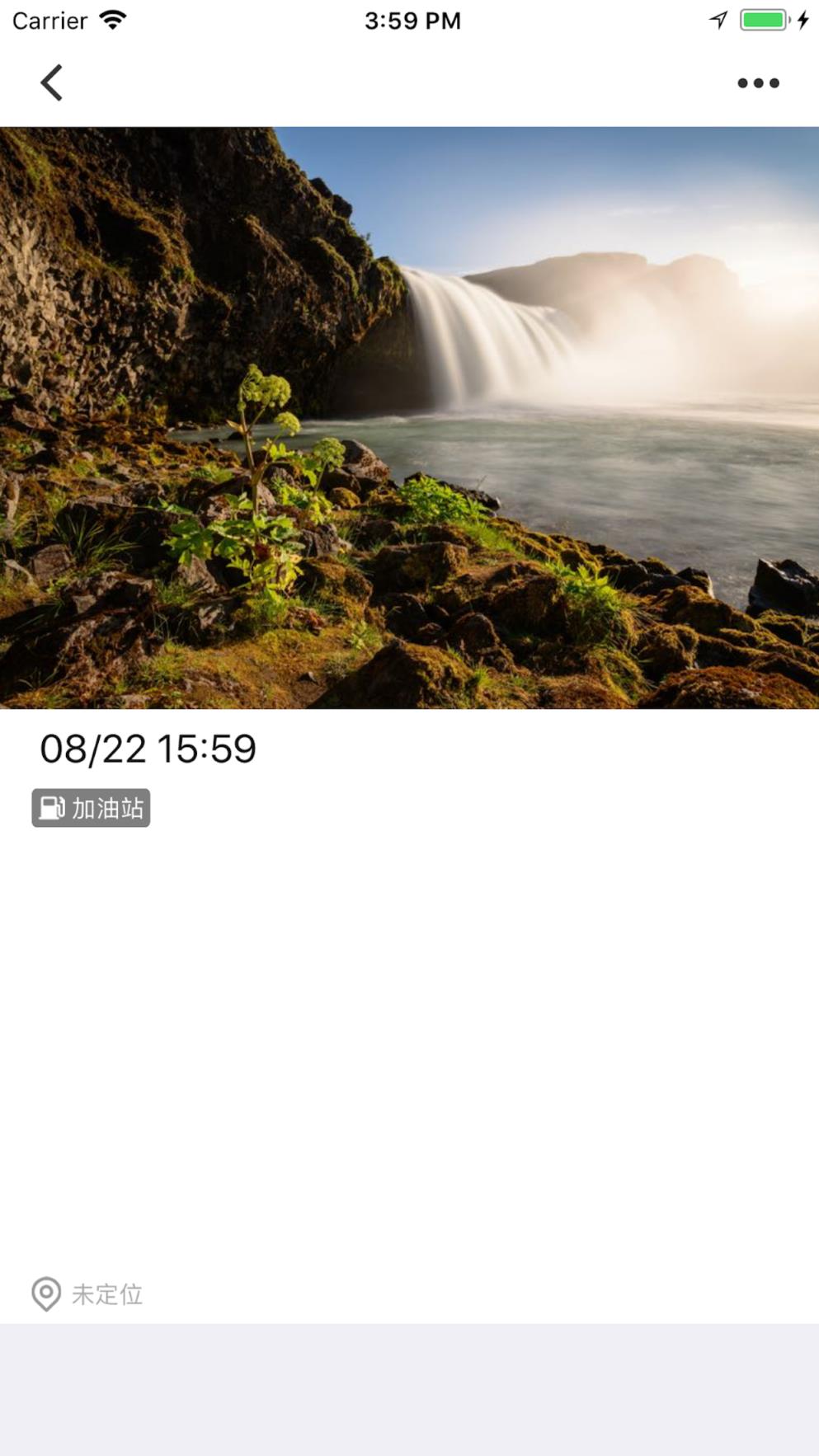
Task: Open the 未定位 location entry
Action: point(88,1294)
